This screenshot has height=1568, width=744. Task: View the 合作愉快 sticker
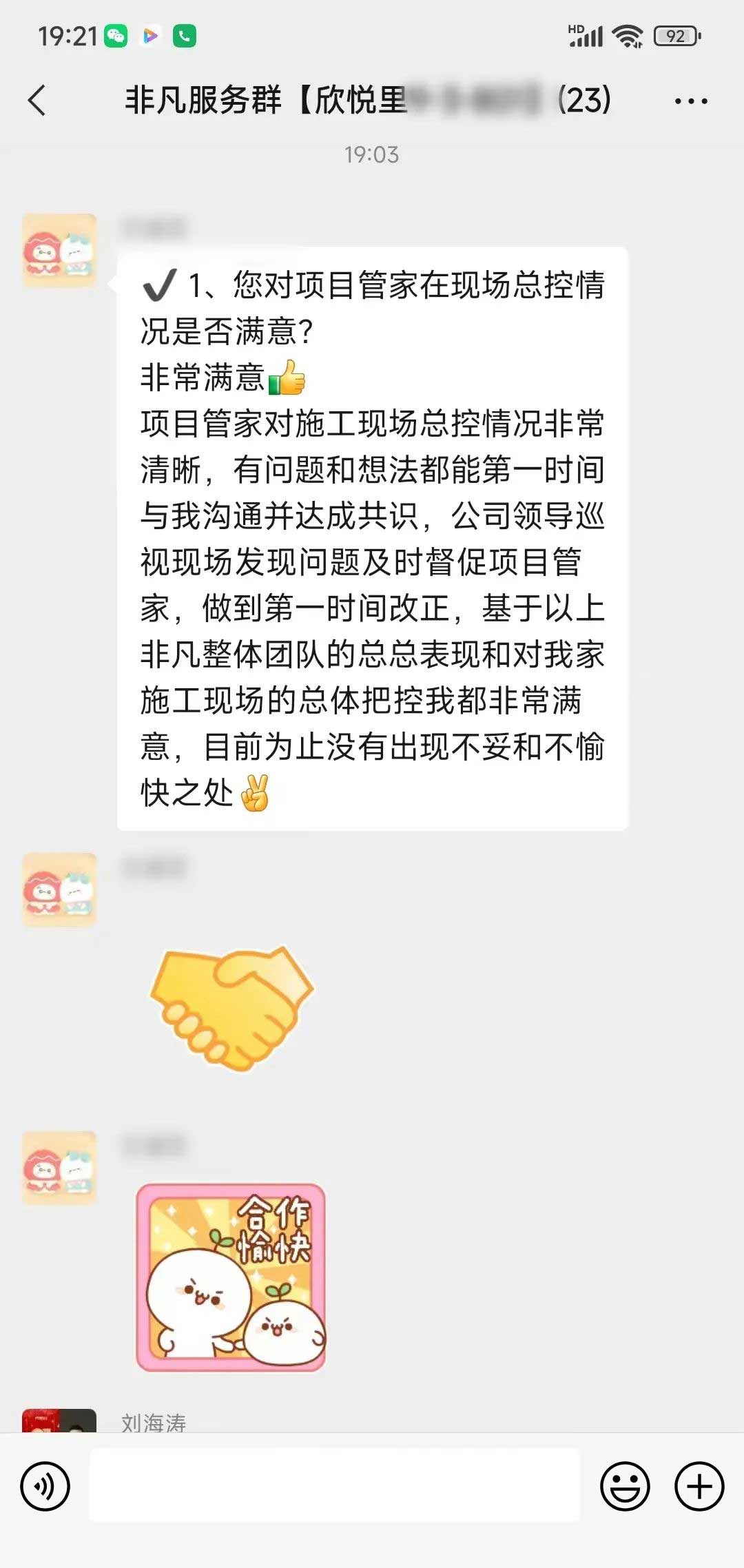(x=231, y=1277)
